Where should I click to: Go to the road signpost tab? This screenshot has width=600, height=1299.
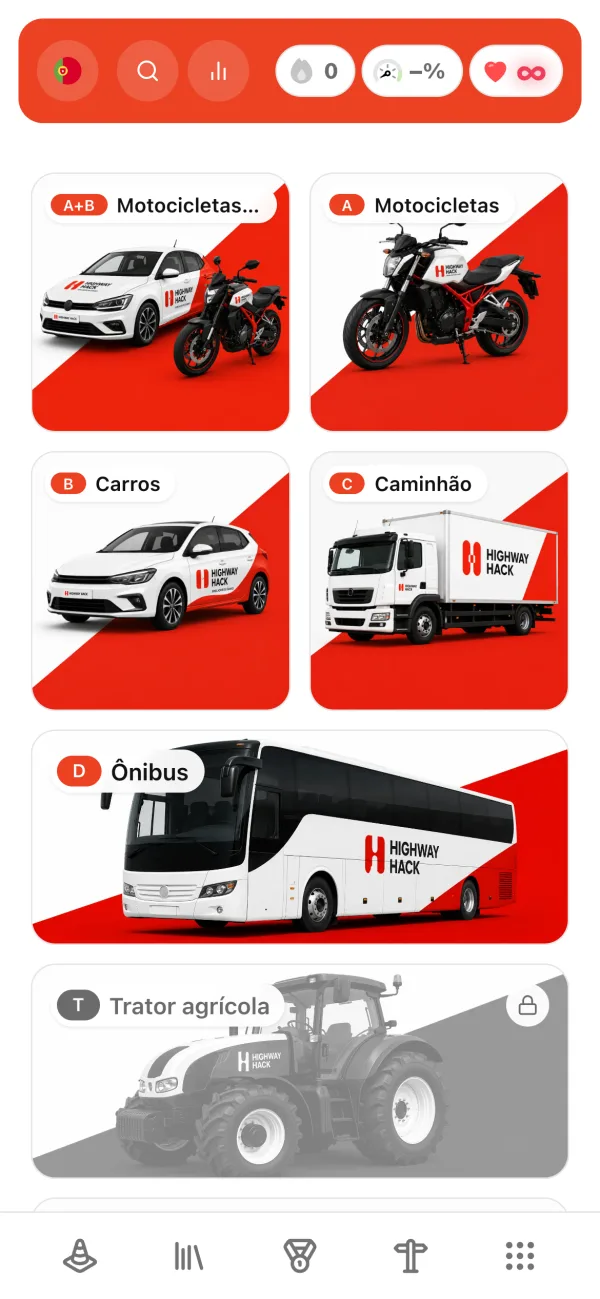coord(410,1255)
